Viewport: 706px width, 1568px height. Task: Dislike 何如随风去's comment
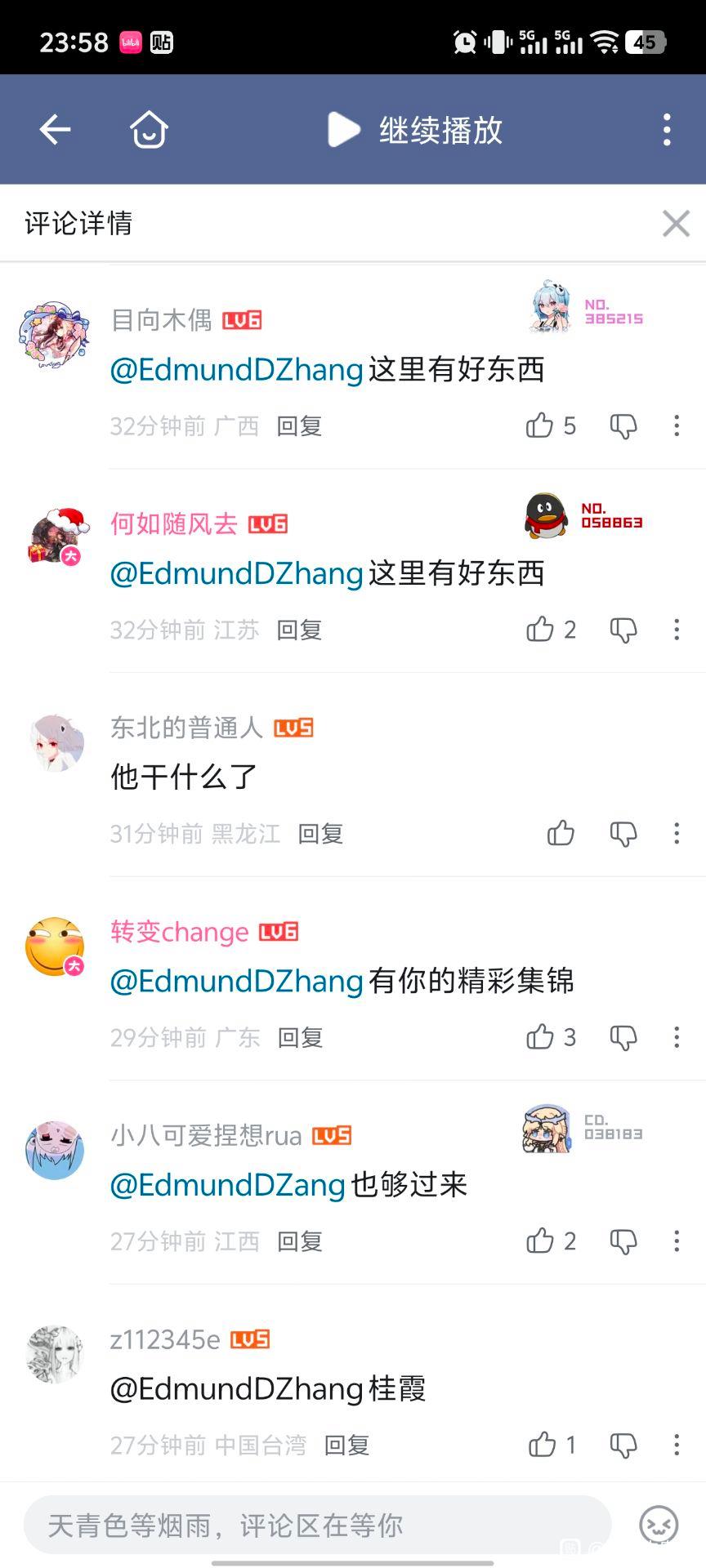(623, 630)
